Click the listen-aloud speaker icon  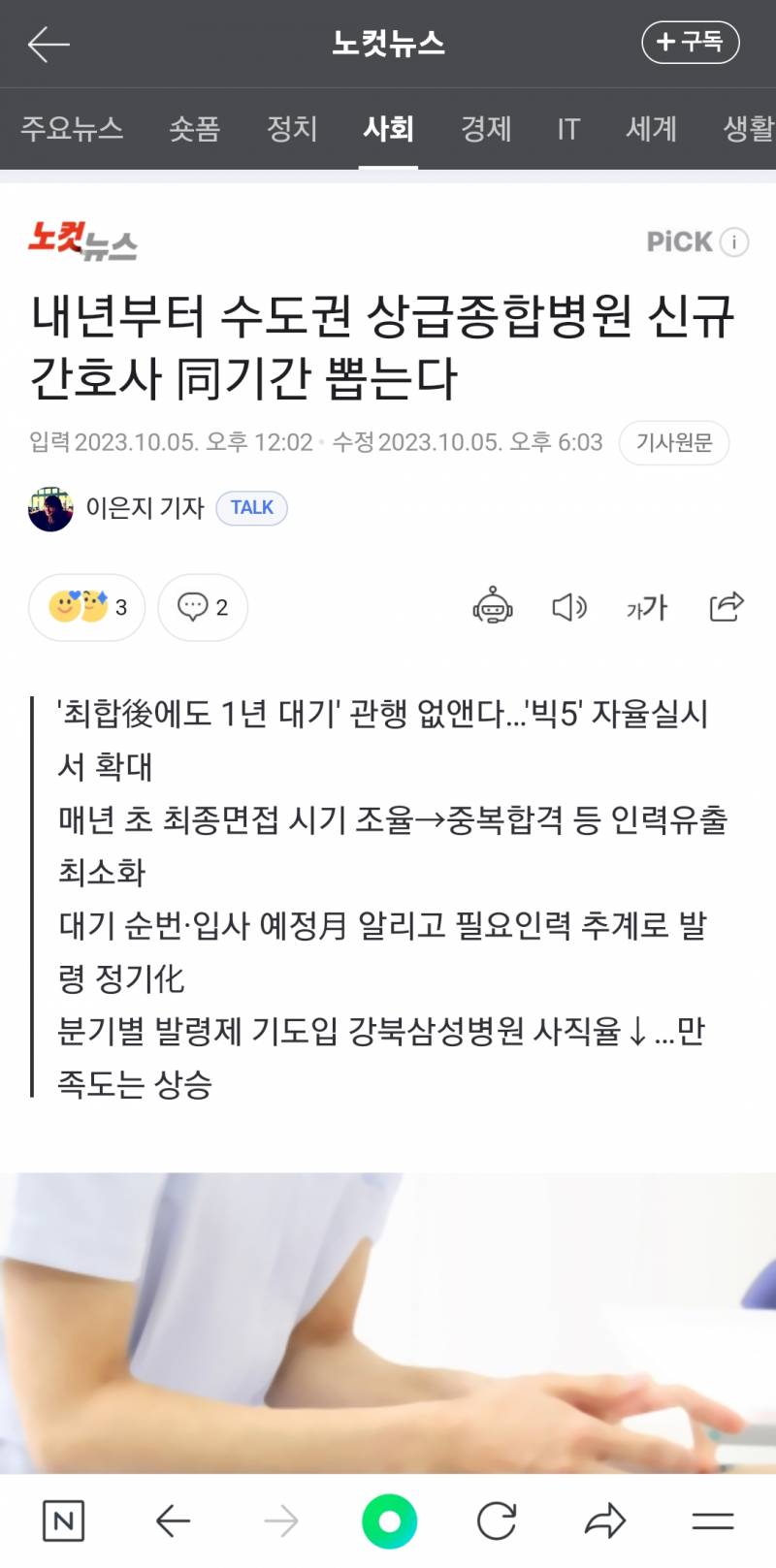[x=570, y=607]
